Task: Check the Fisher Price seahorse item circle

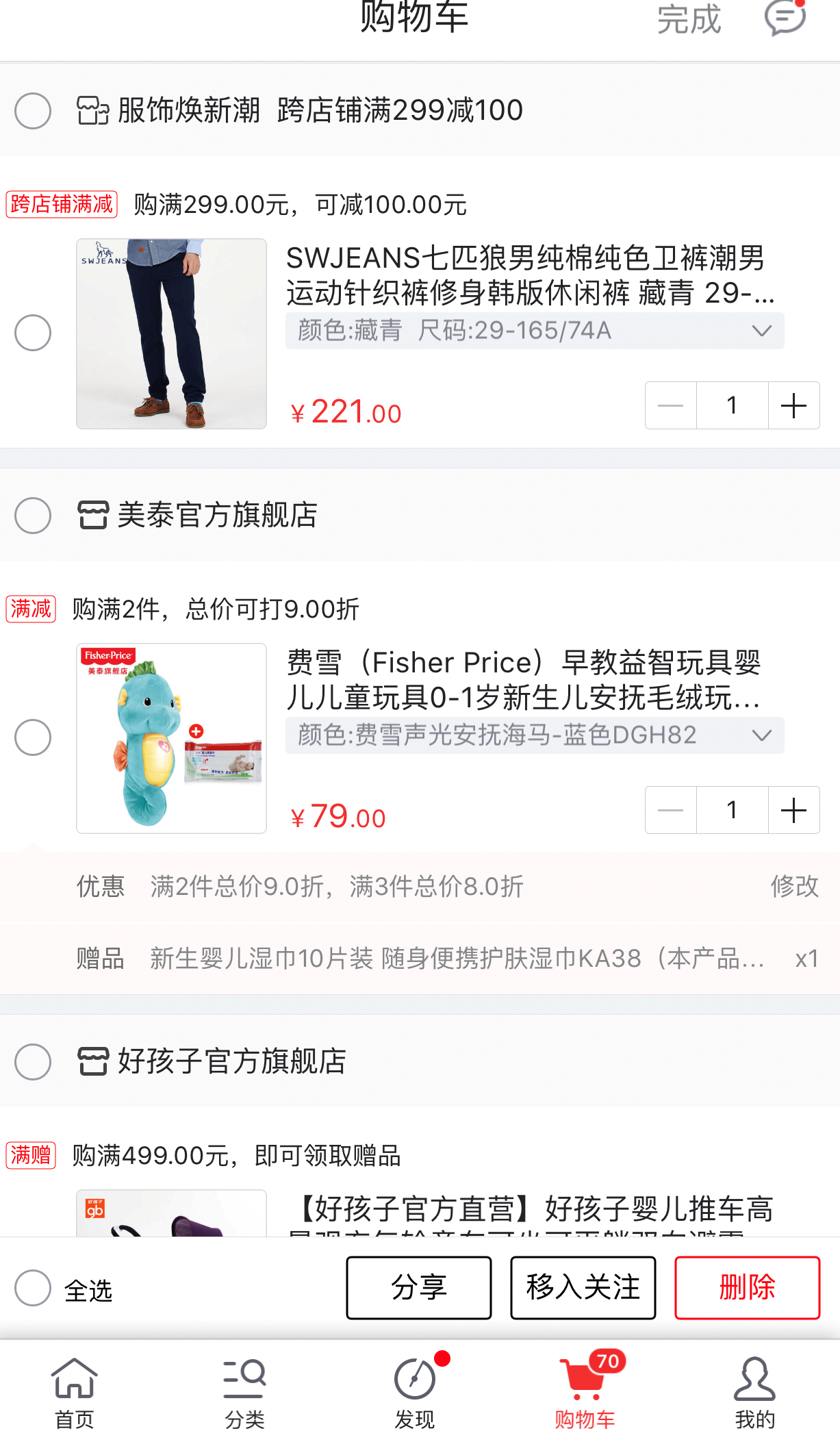Action: point(32,737)
